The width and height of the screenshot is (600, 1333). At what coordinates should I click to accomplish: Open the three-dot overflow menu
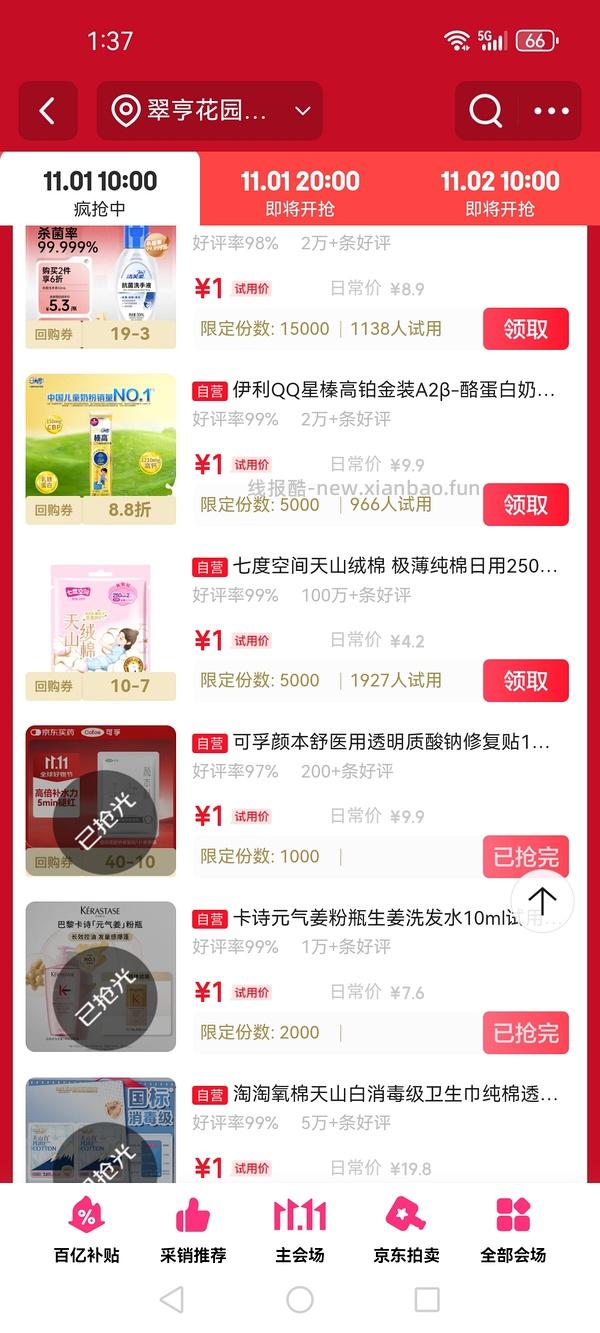point(550,111)
